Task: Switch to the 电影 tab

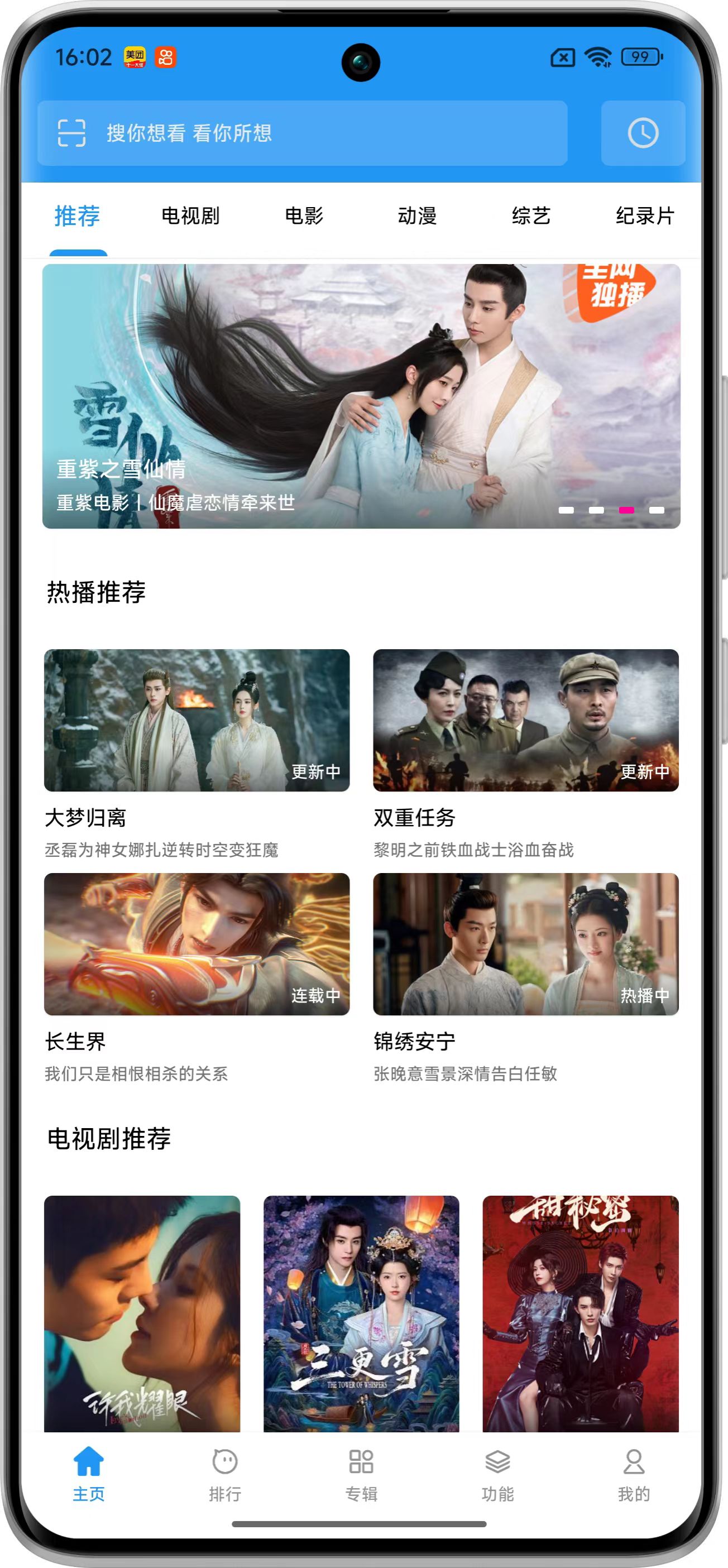Action: tap(304, 216)
